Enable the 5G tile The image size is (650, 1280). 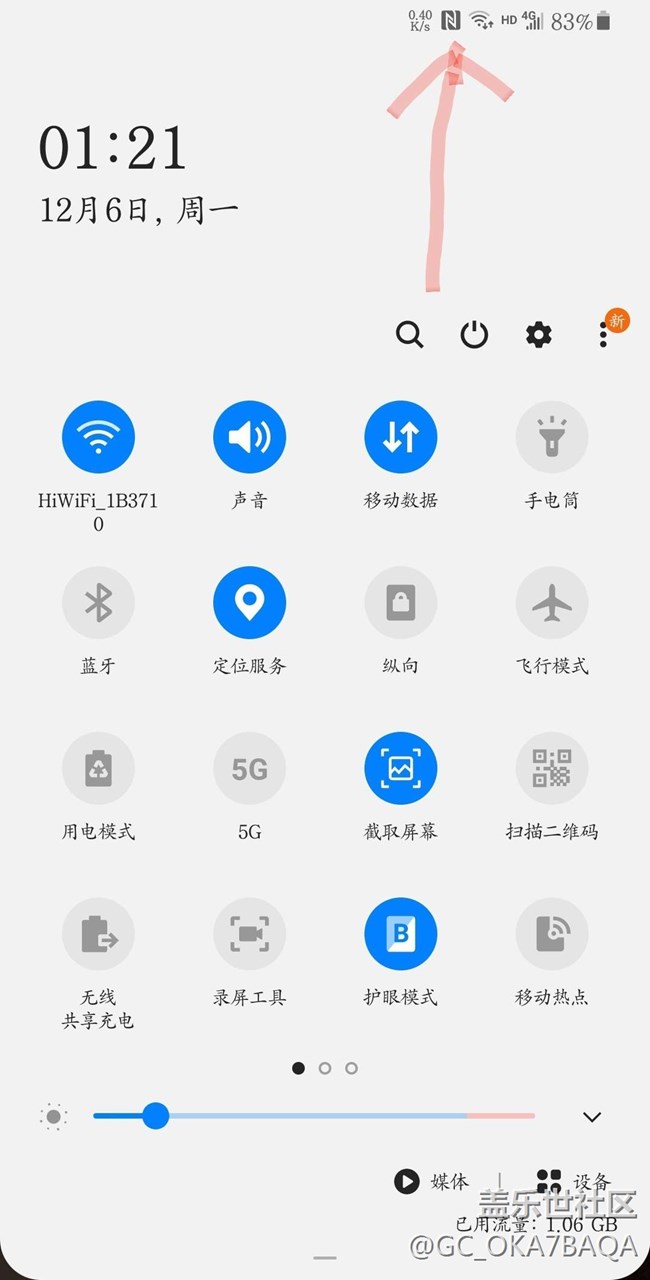249,768
